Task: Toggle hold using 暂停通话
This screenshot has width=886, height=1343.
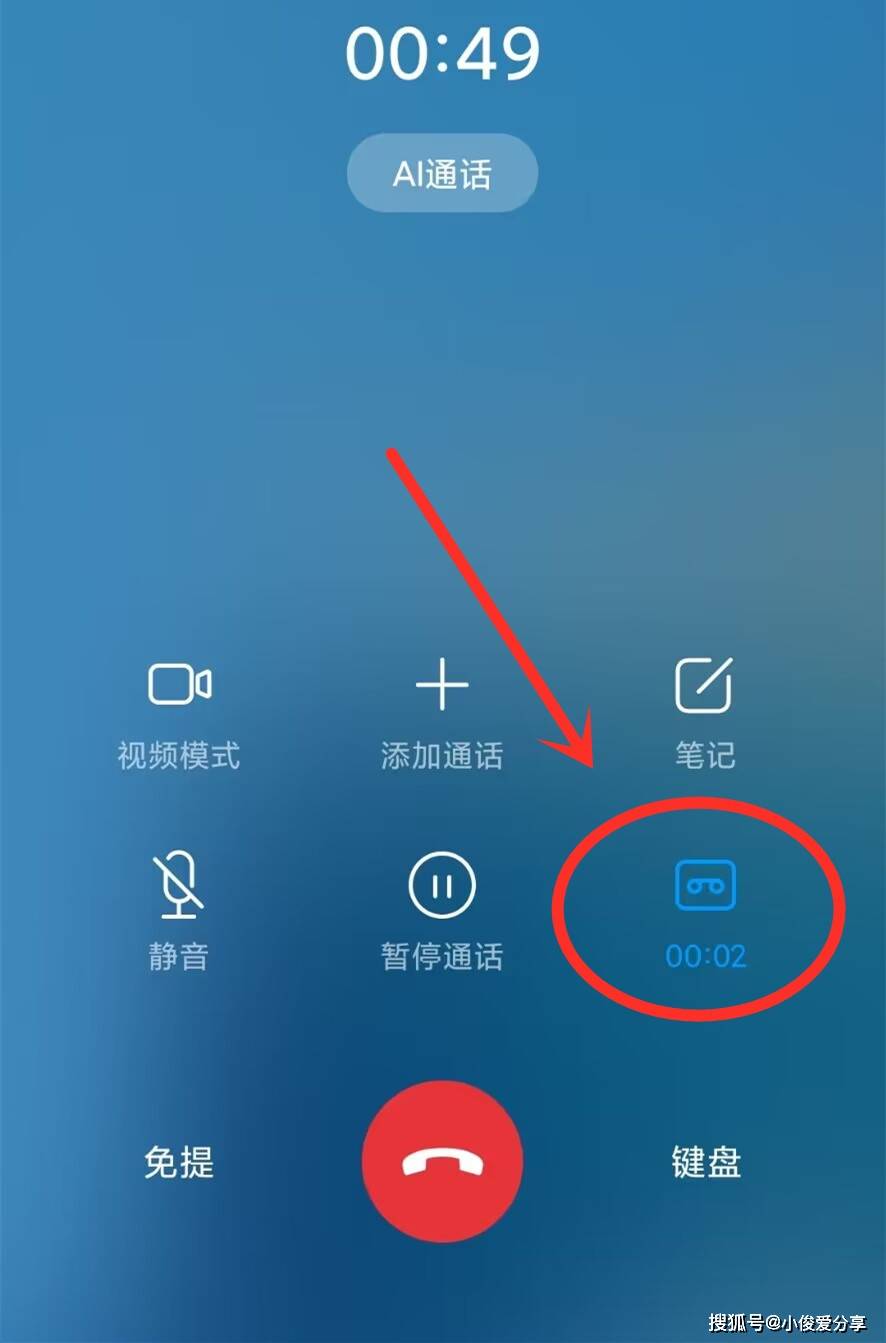Action: tap(441, 910)
